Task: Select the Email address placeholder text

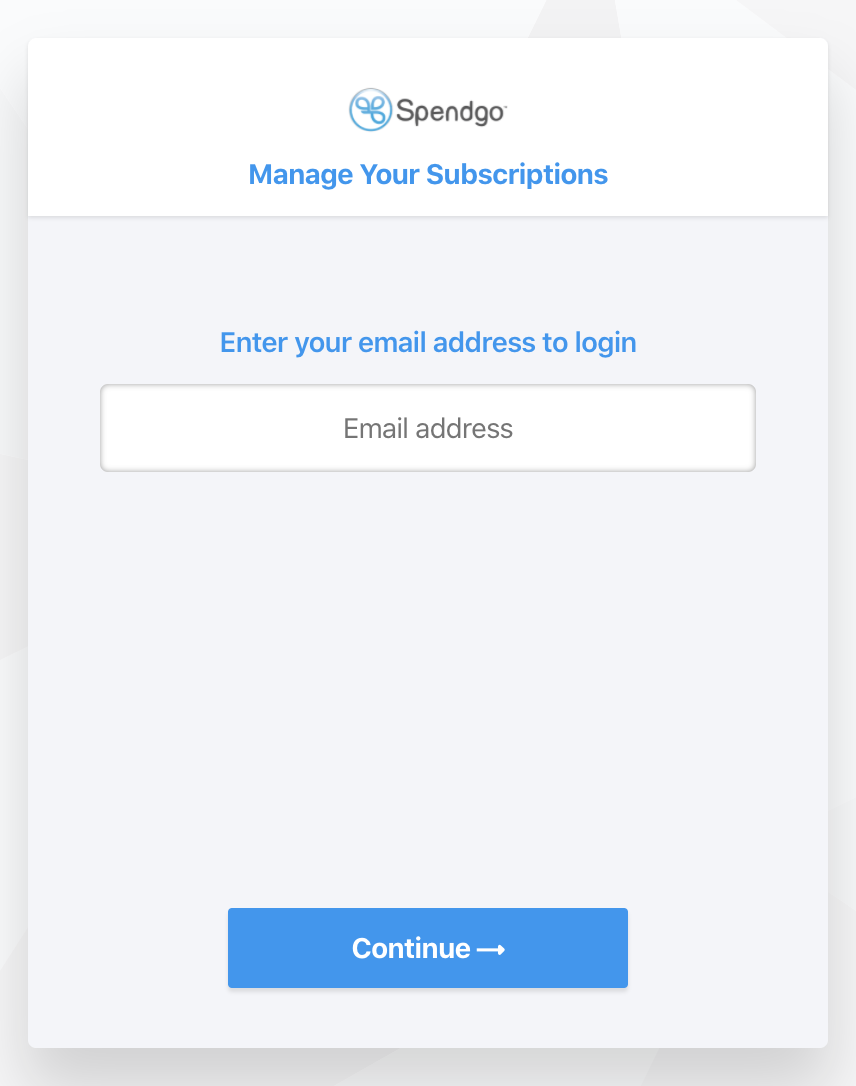Action: coord(428,428)
